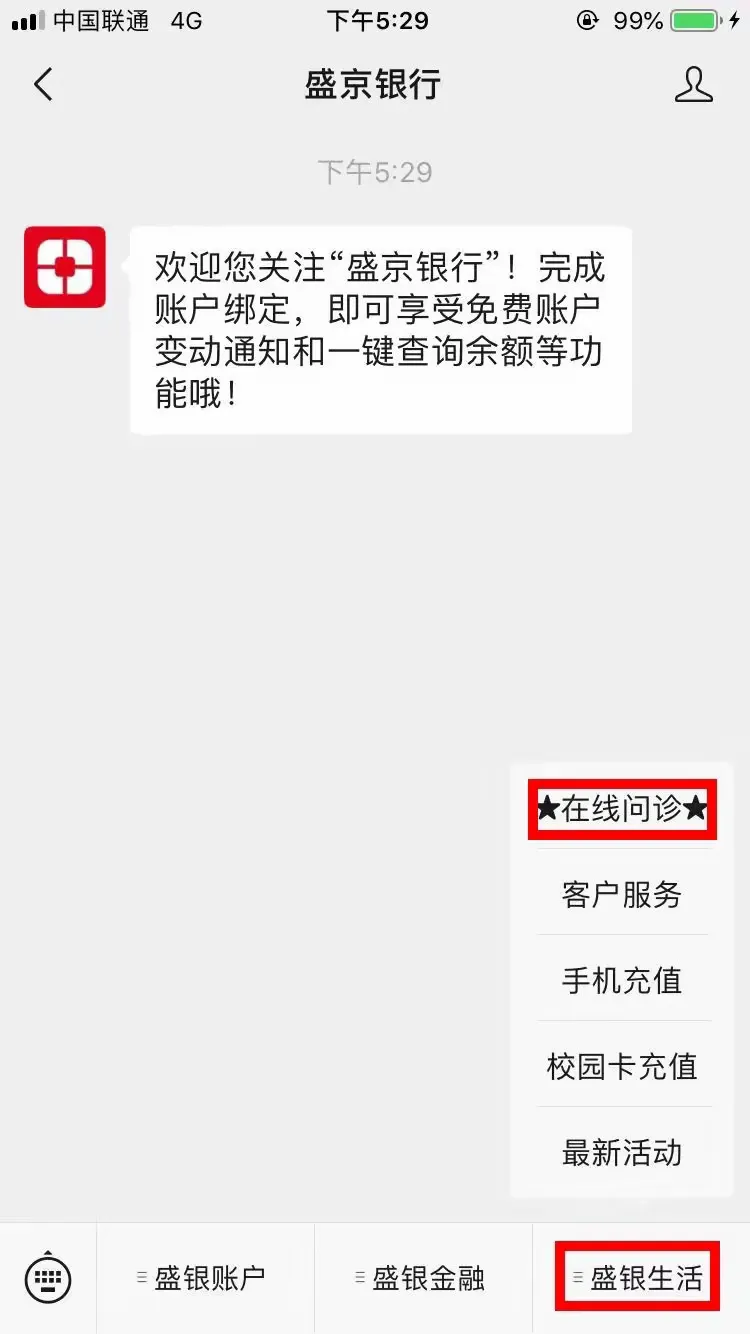
Task: Tap the chat title 盛京银行
Action: coord(375,85)
